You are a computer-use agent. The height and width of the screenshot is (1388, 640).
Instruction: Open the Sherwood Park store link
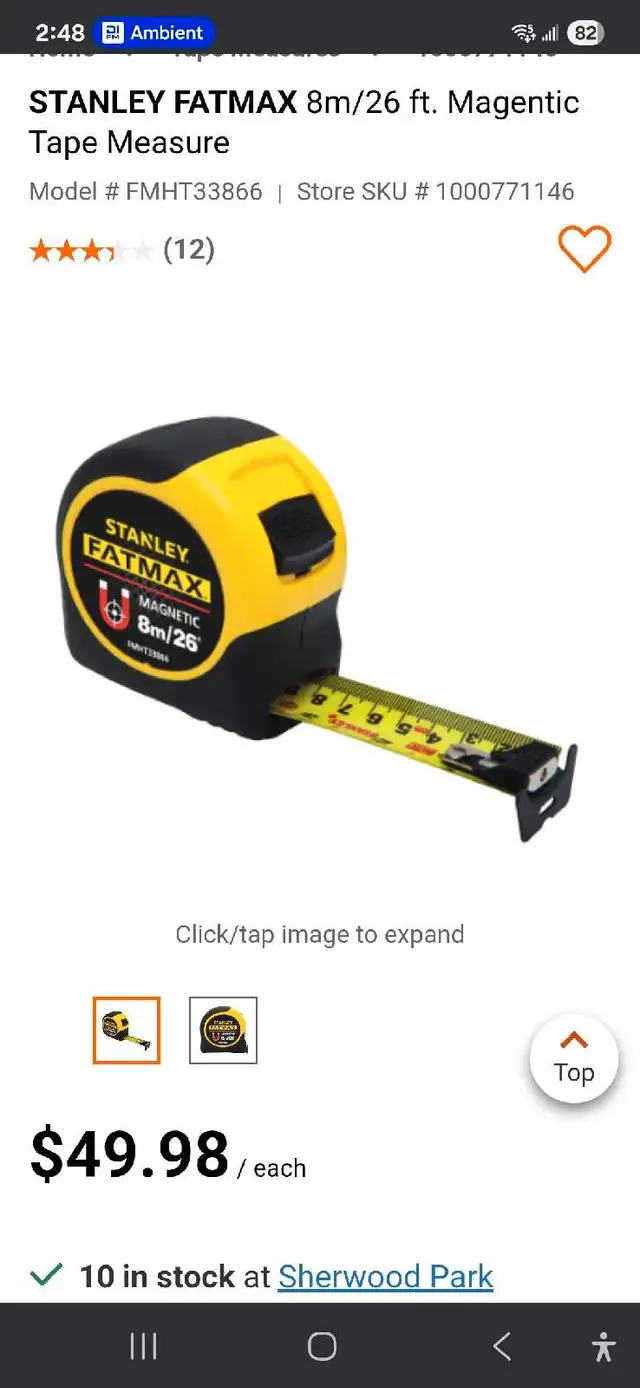pyautogui.click(x=386, y=1276)
